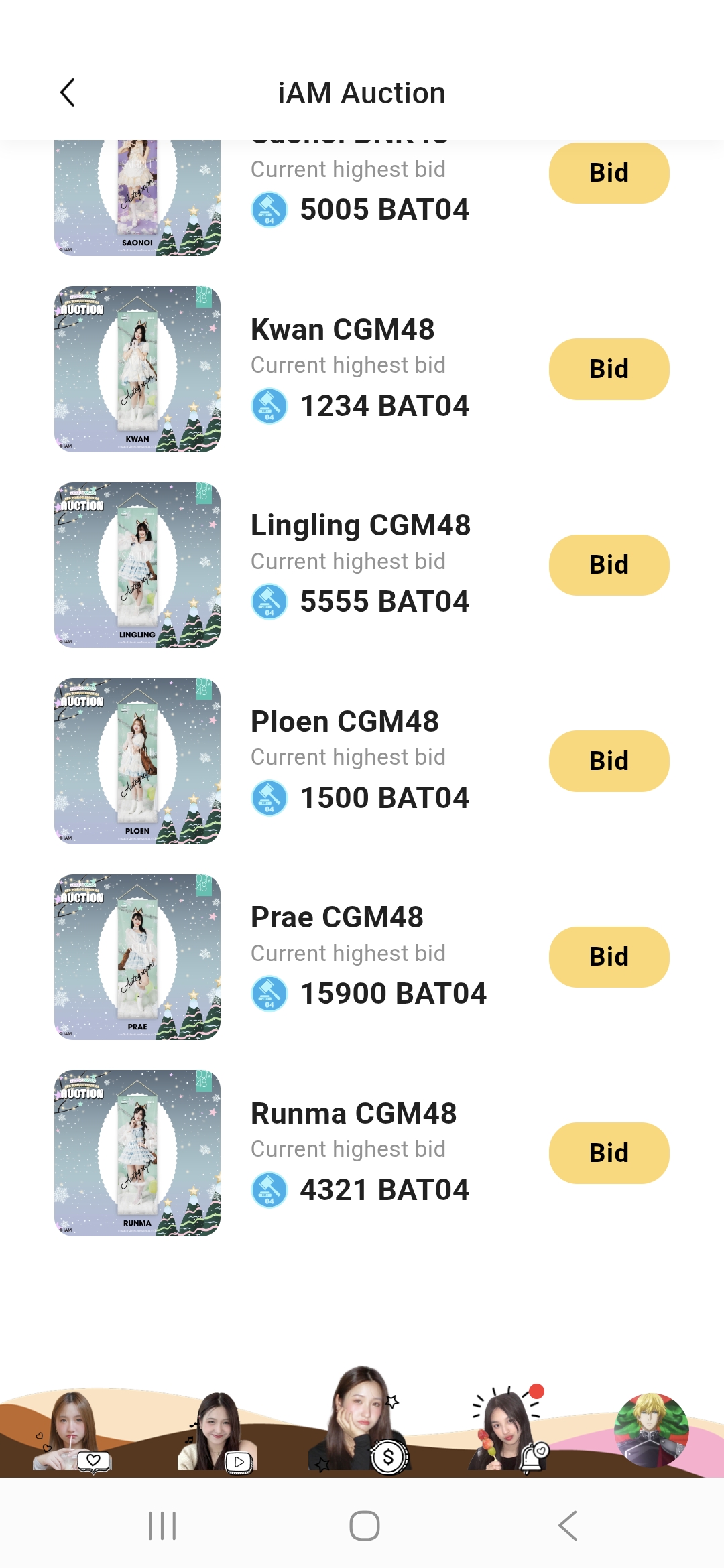Place a bid on Kwan CGM48
The height and width of the screenshot is (1568, 724).
pos(609,369)
